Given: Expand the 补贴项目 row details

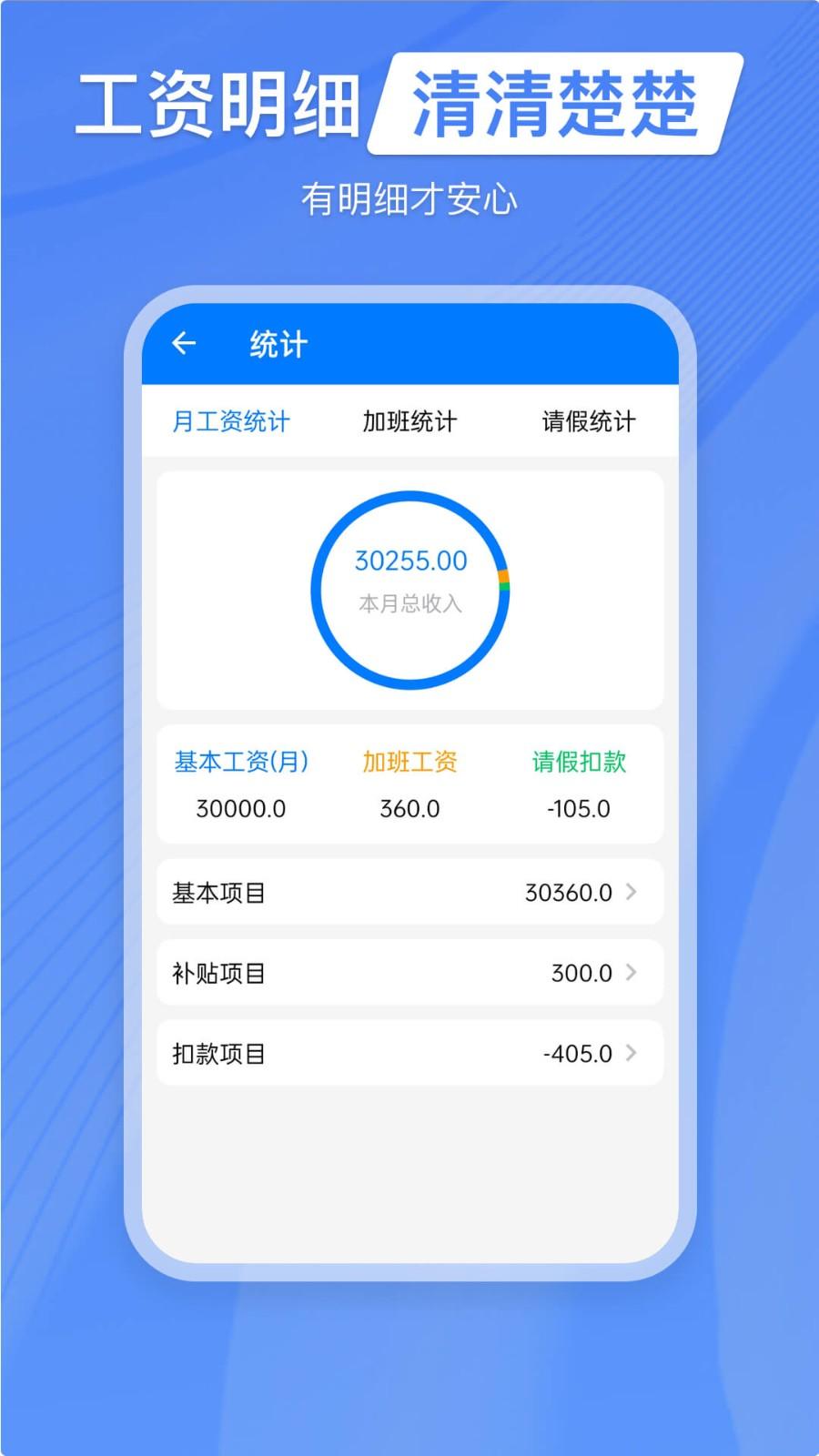Looking at the screenshot, I should click(409, 973).
